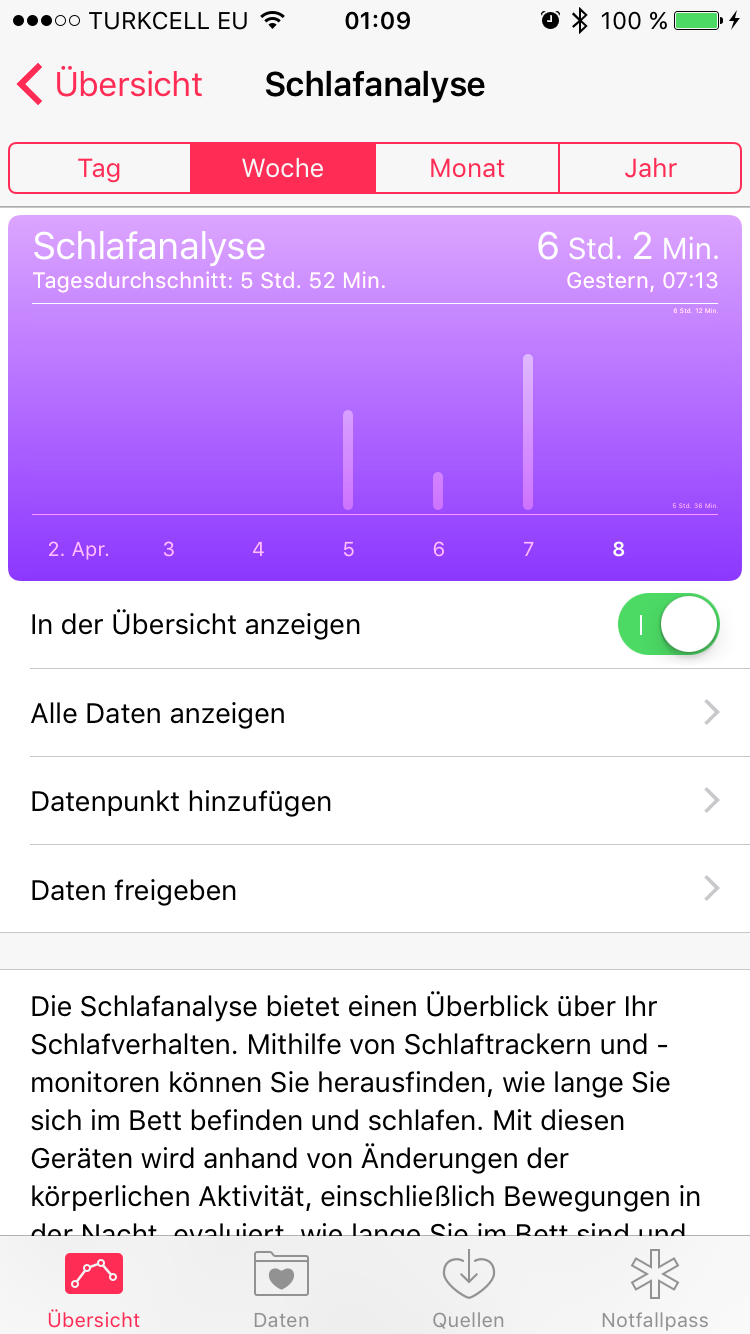Go back to Übersicht
750x1334 pixels.
point(110,85)
